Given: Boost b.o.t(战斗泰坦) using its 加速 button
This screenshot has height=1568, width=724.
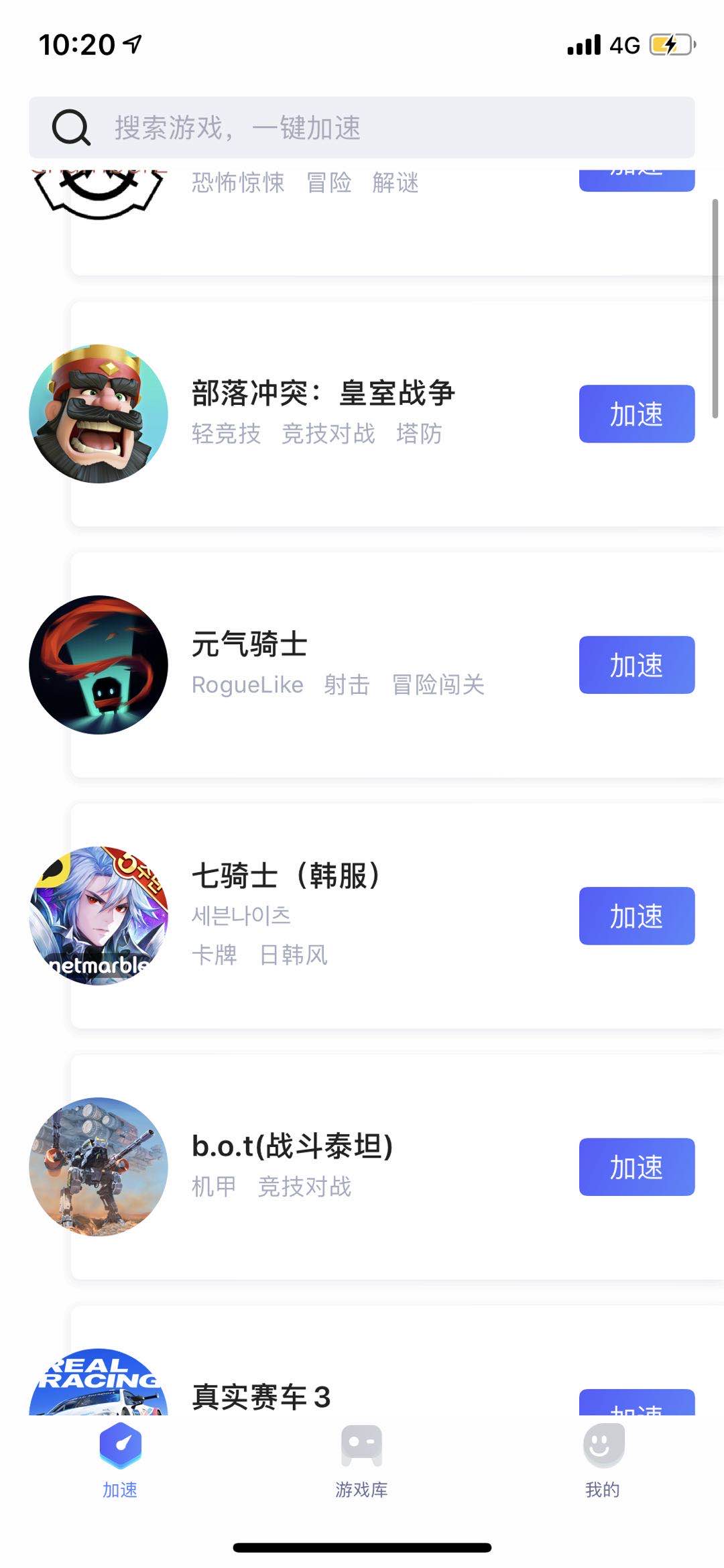Looking at the screenshot, I should pos(636,1166).
